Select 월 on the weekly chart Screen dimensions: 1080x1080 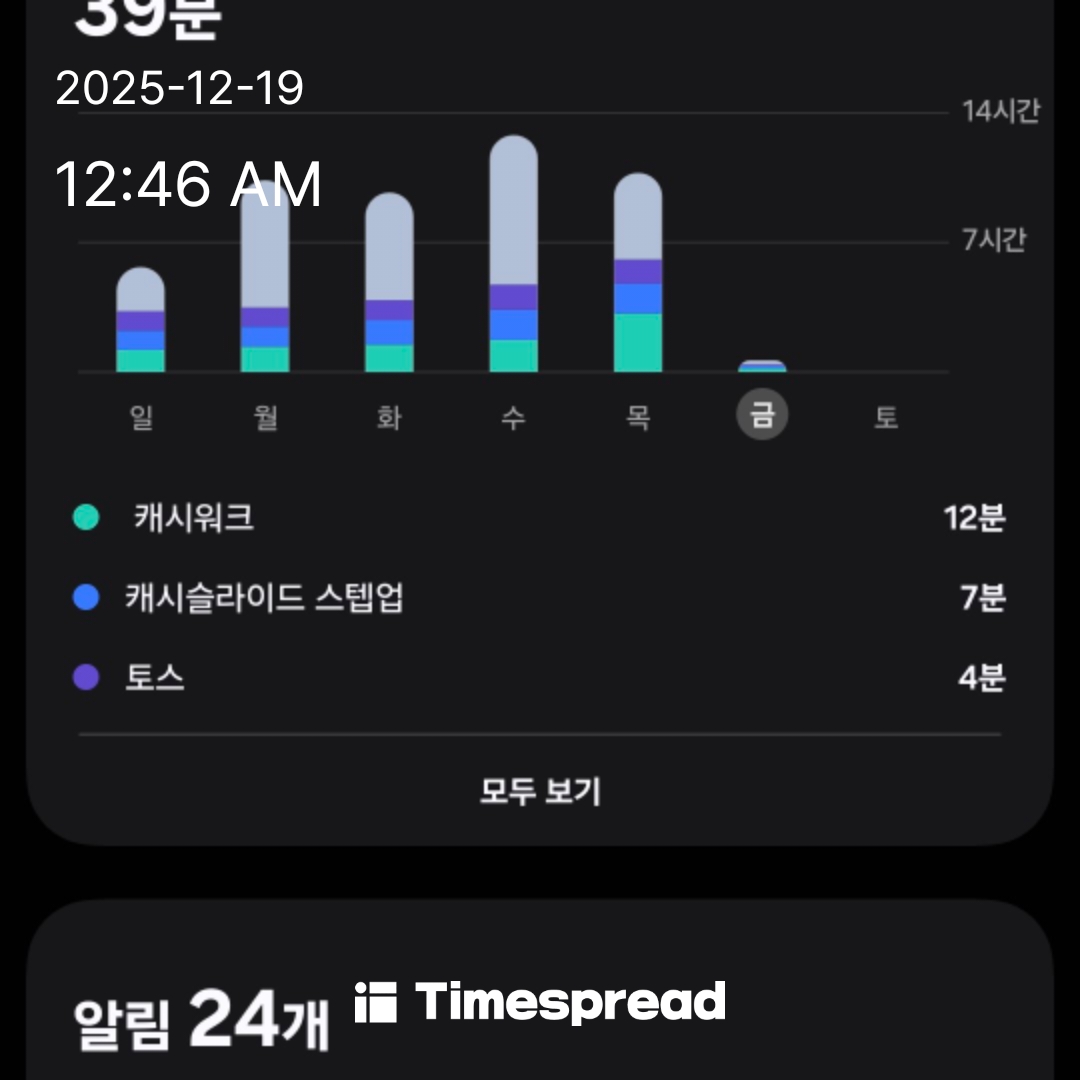point(265,417)
